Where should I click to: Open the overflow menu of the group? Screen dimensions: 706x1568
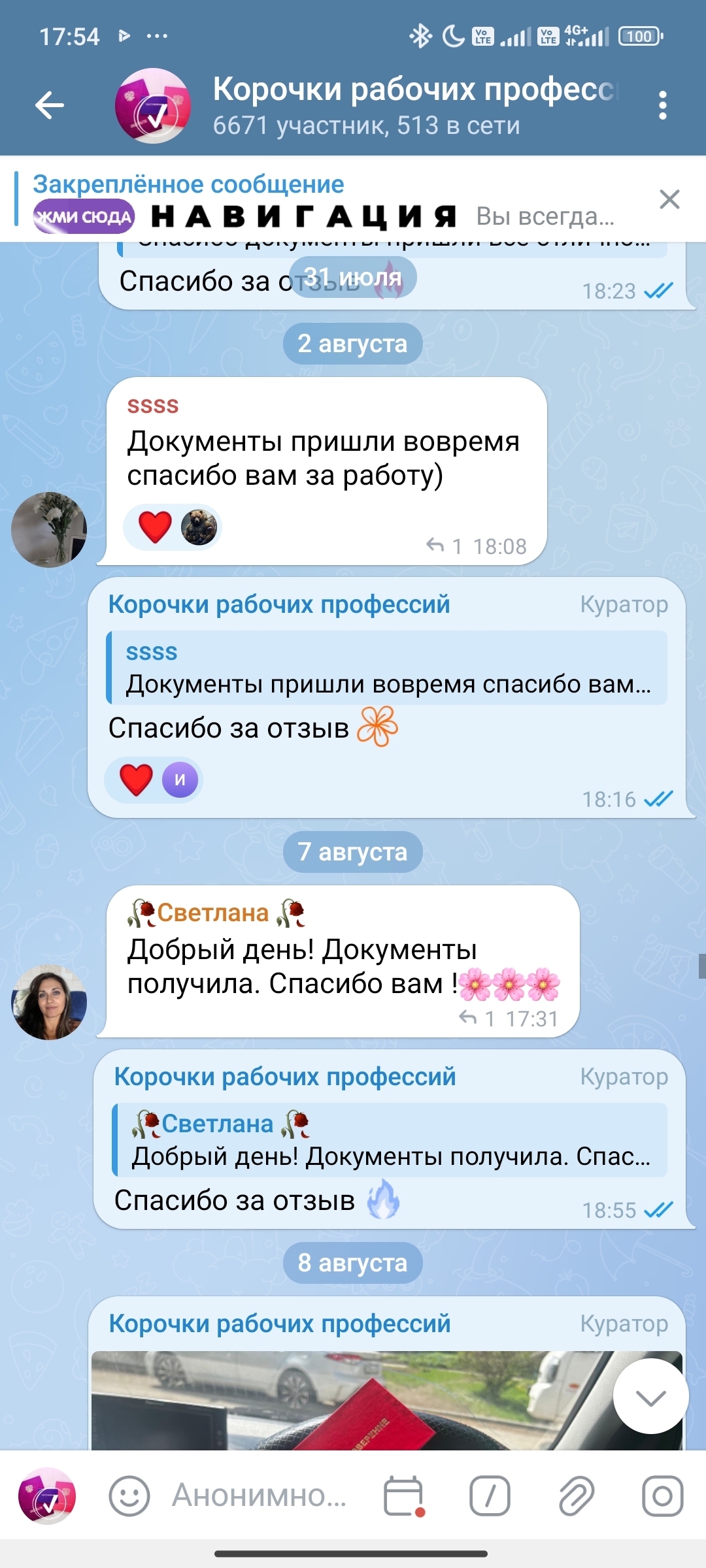[662, 105]
